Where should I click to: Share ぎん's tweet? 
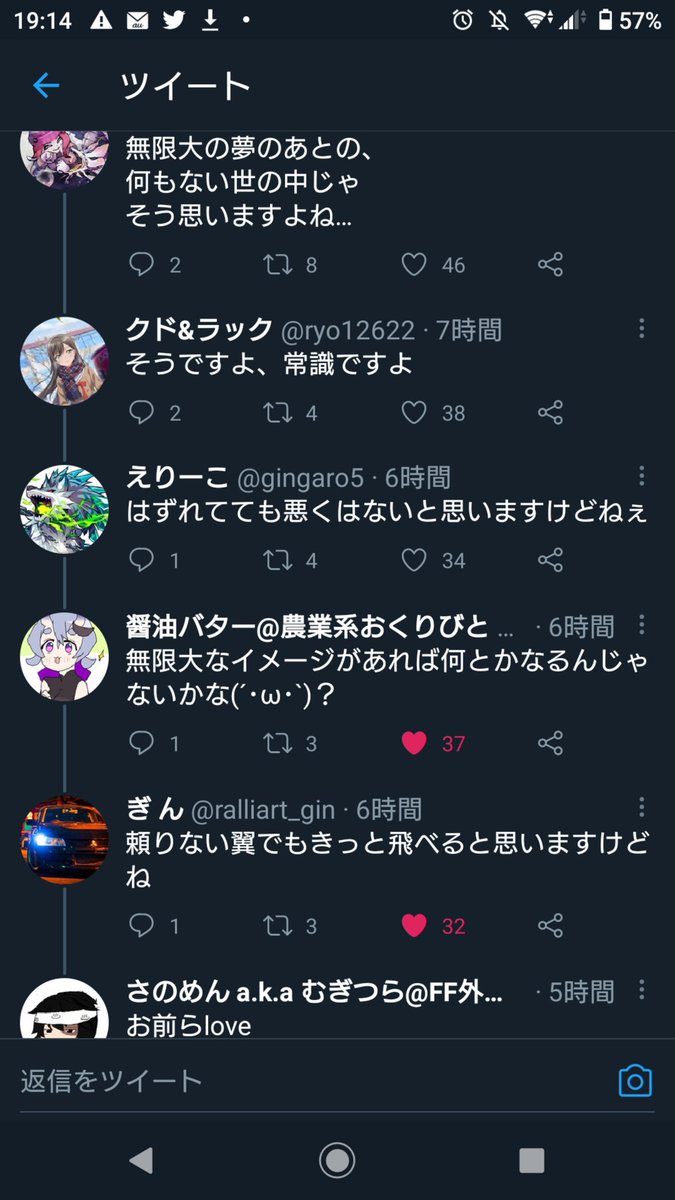[550, 926]
